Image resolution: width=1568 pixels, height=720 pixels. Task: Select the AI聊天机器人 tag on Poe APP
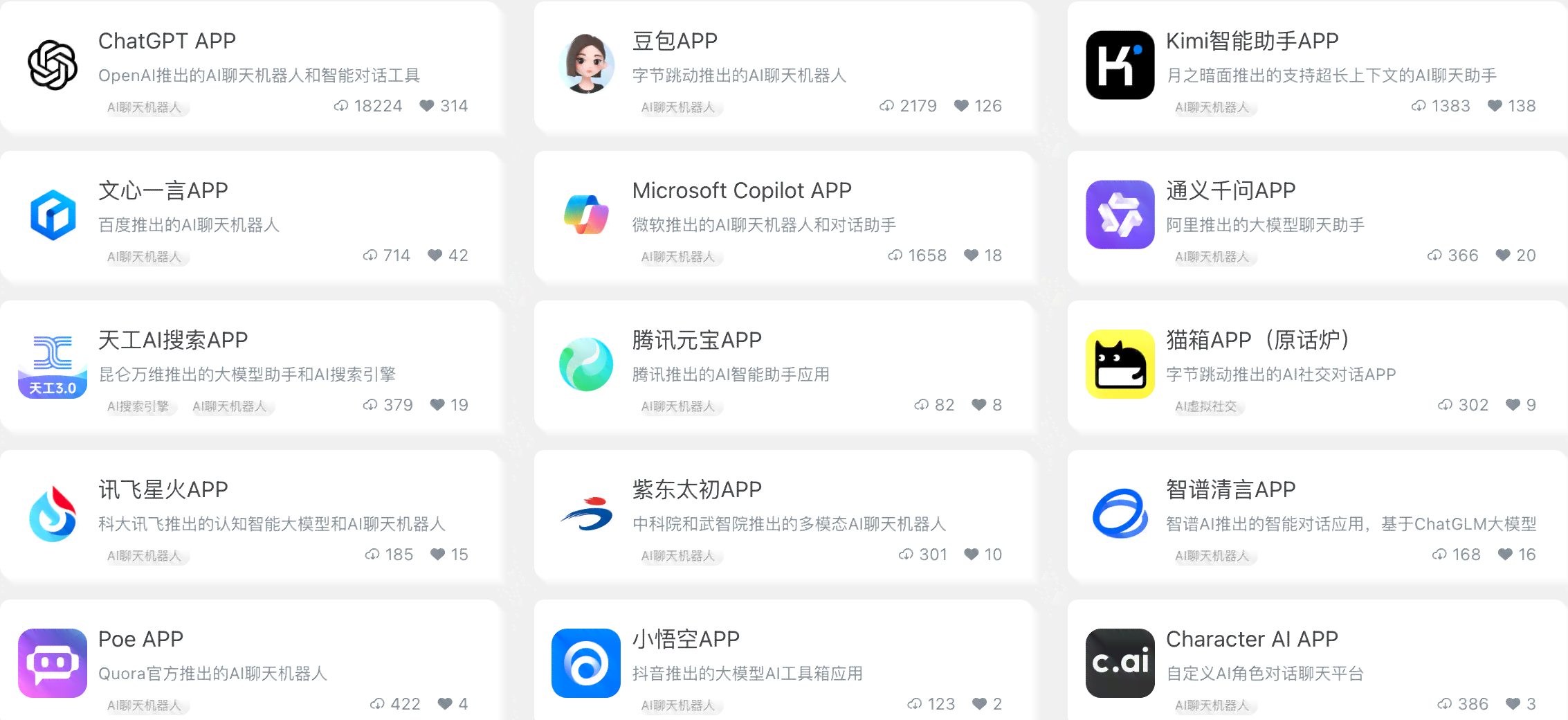144,705
